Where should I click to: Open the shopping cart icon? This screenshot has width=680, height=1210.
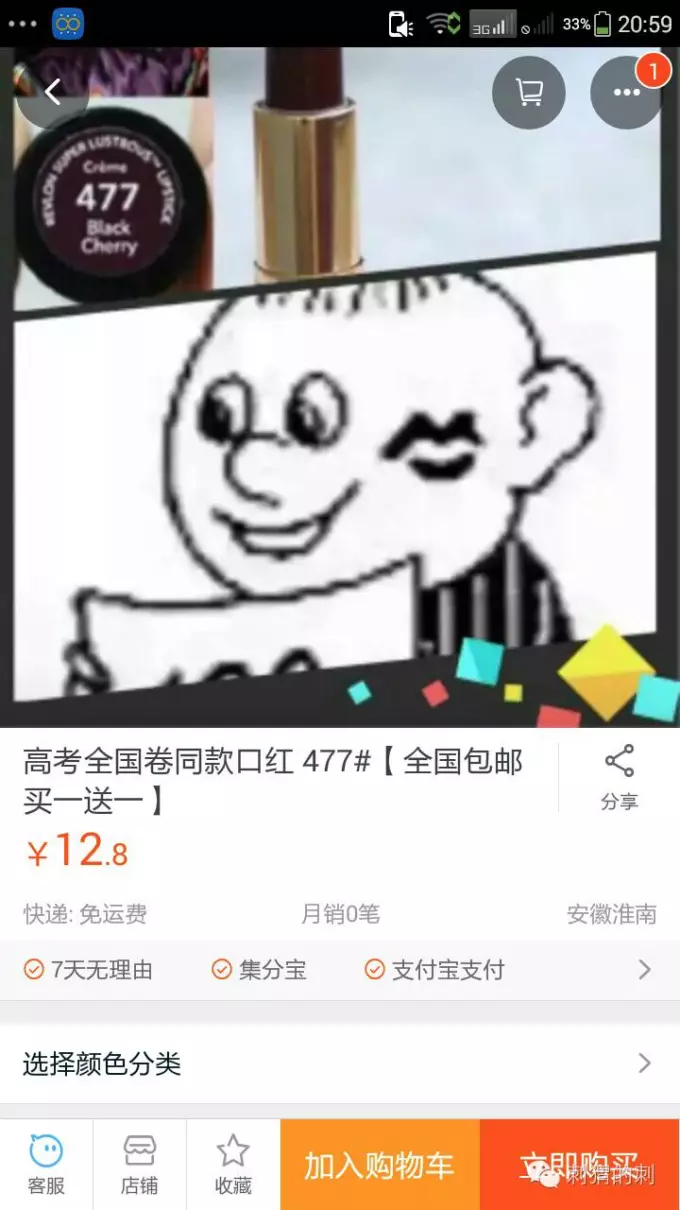(x=528, y=93)
